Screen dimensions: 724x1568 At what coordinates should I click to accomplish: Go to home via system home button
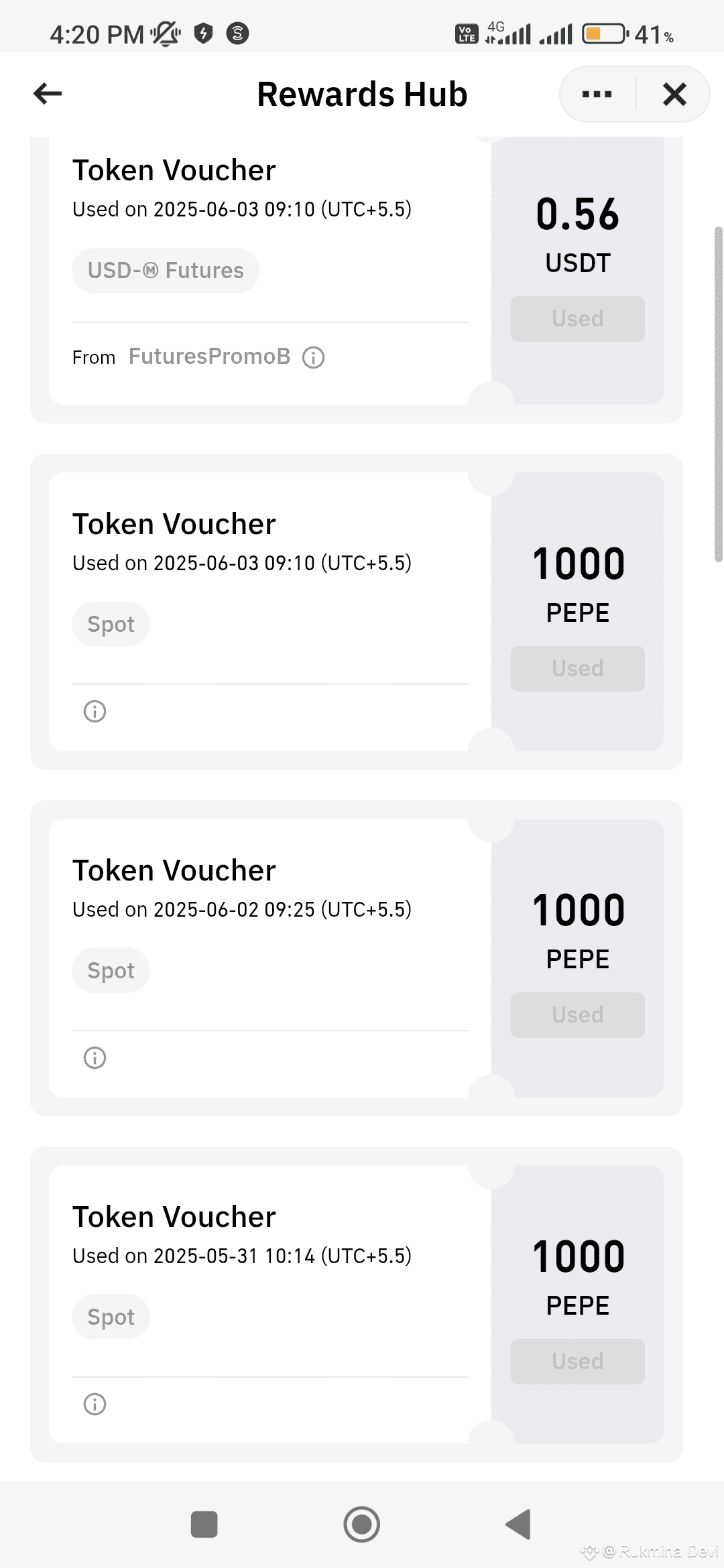coord(362,1524)
